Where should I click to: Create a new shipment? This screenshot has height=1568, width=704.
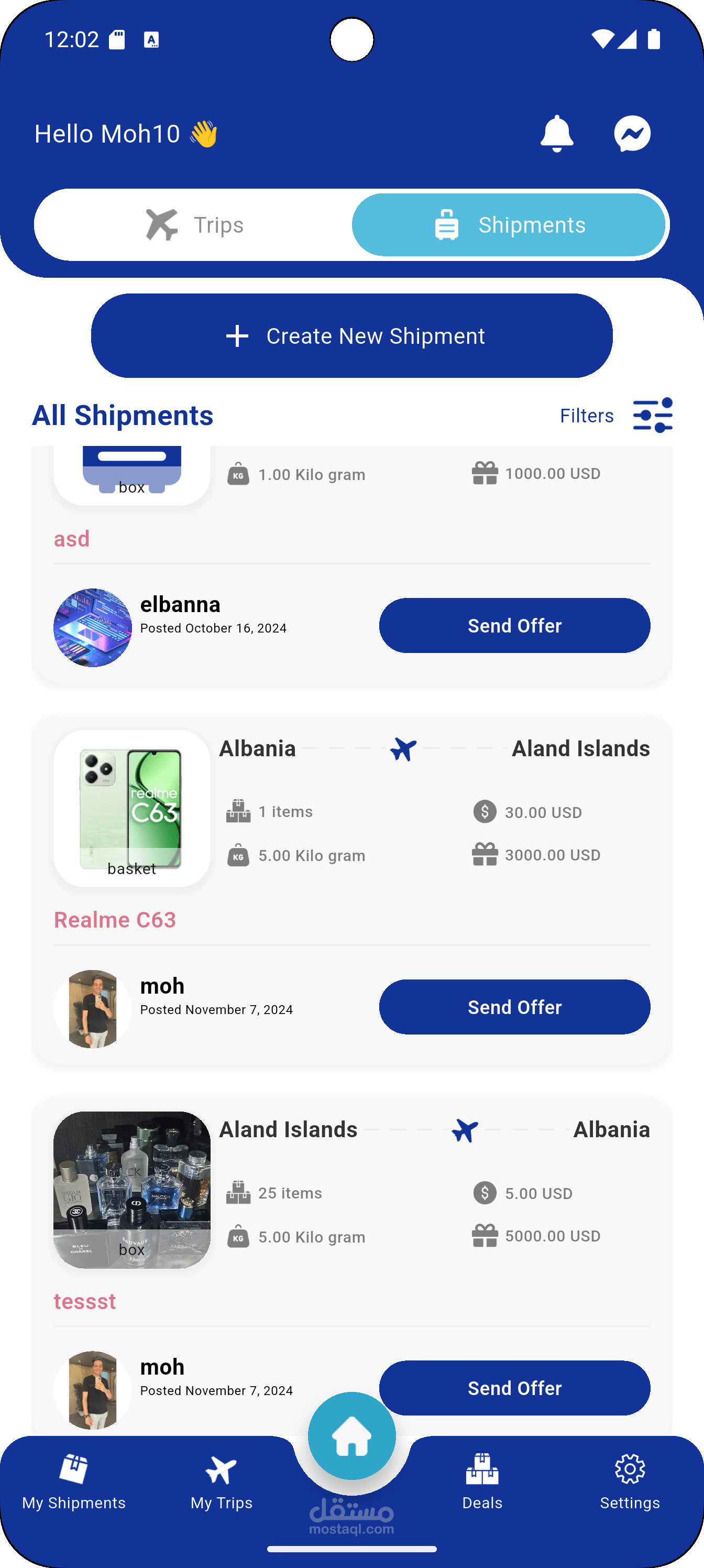click(351, 335)
